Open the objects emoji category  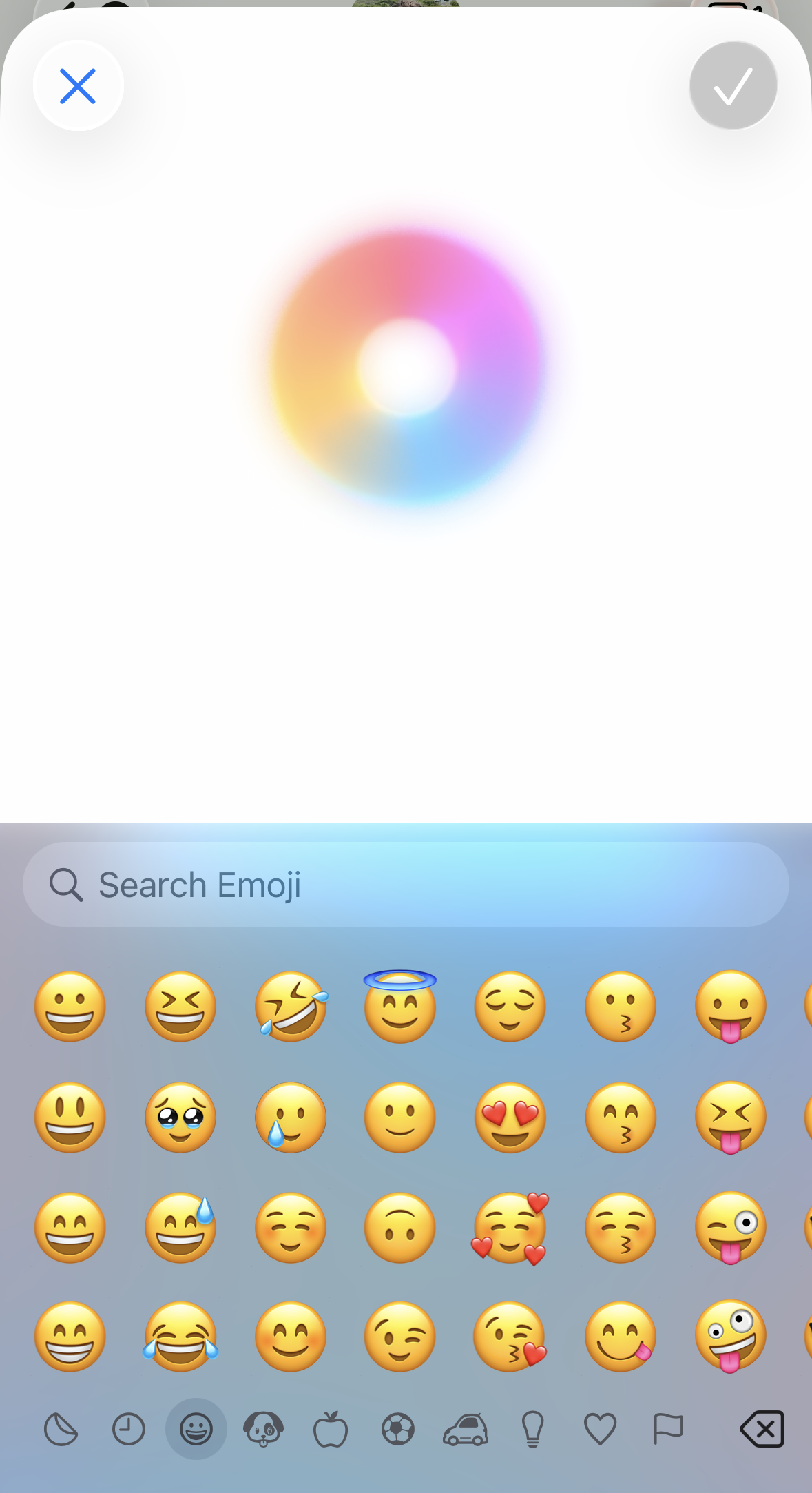(x=533, y=1429)
